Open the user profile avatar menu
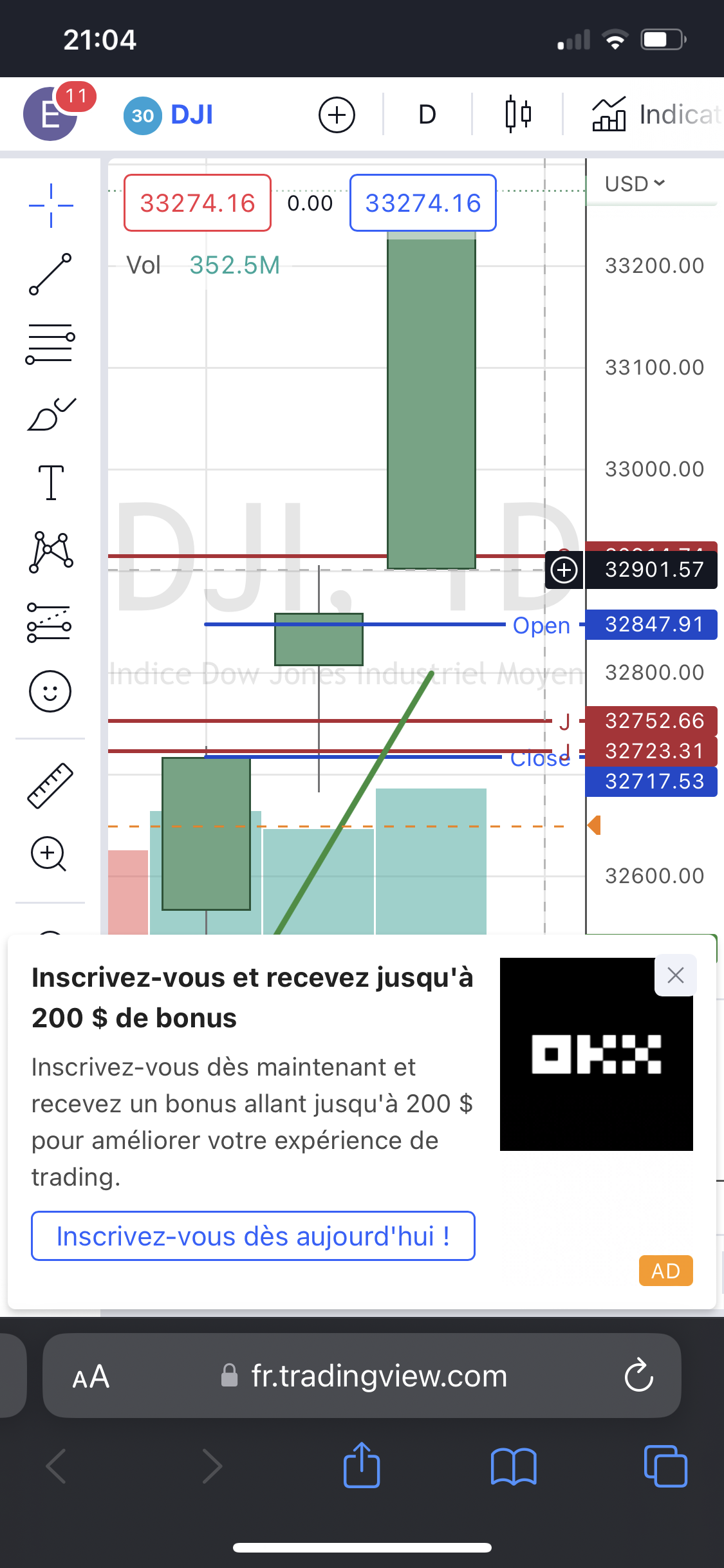 click(x=50, y=114)
